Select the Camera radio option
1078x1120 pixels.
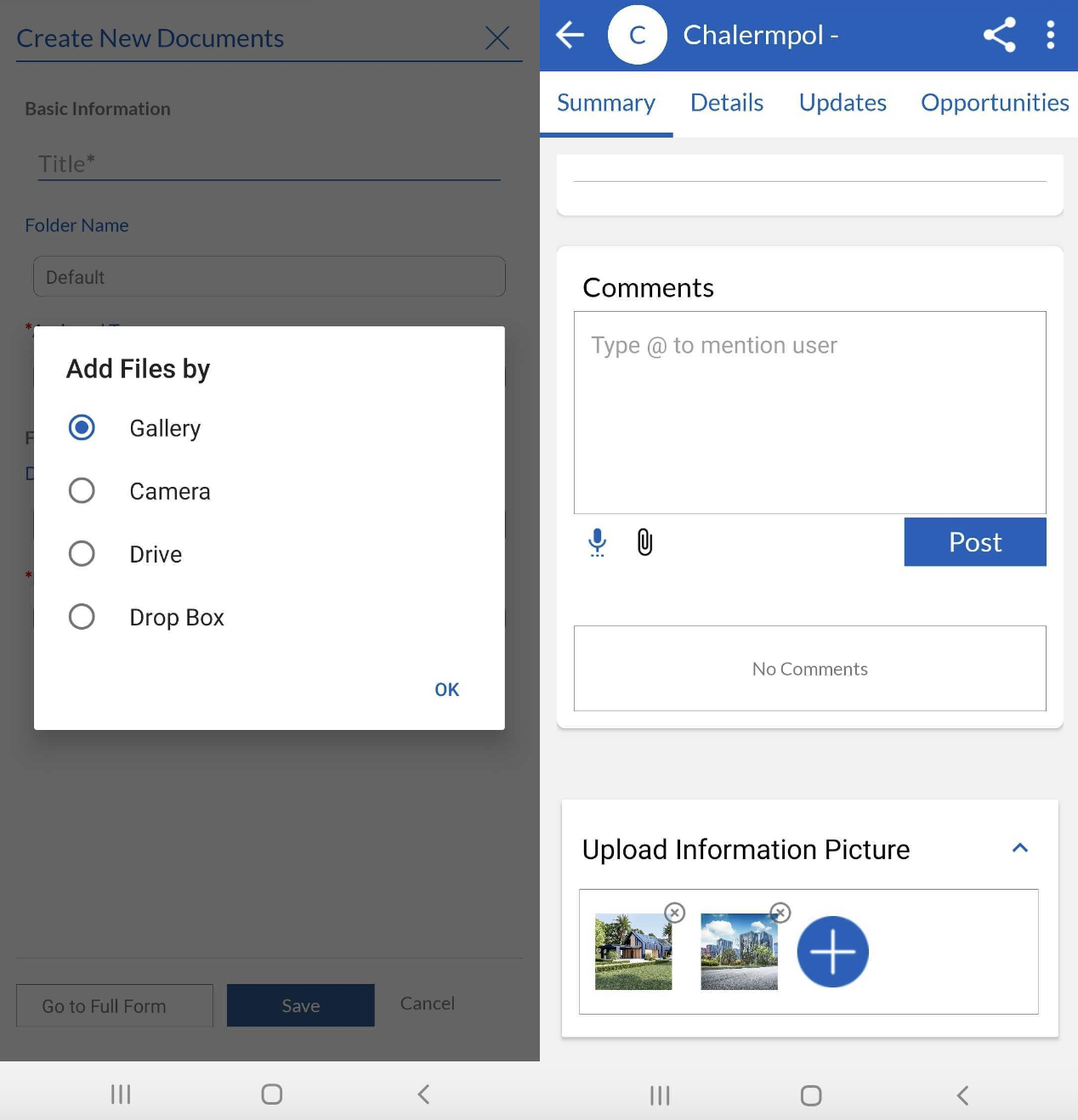click(x=82, y=491)
